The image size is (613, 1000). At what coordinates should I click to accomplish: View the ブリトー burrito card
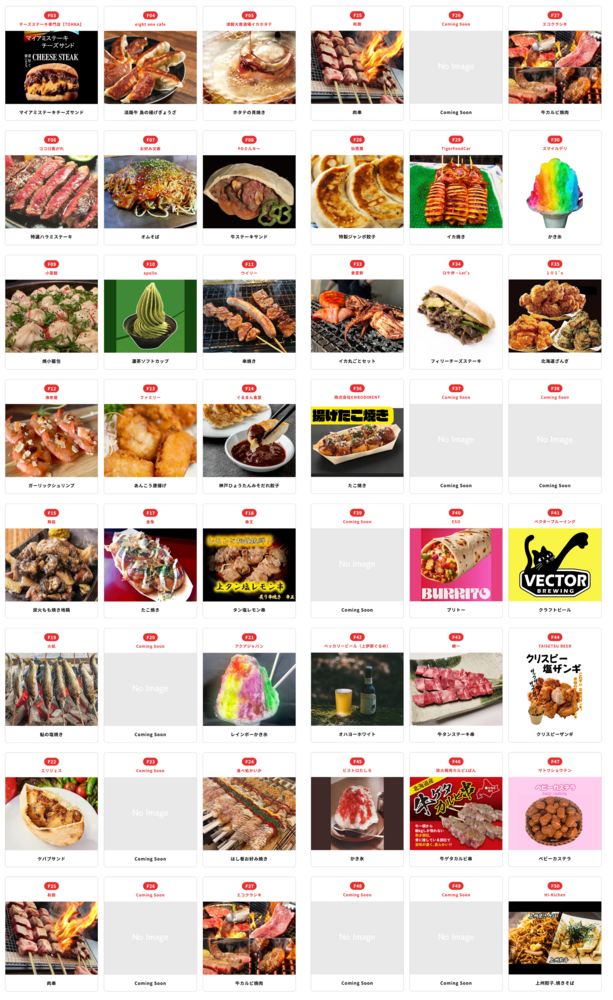456,564
